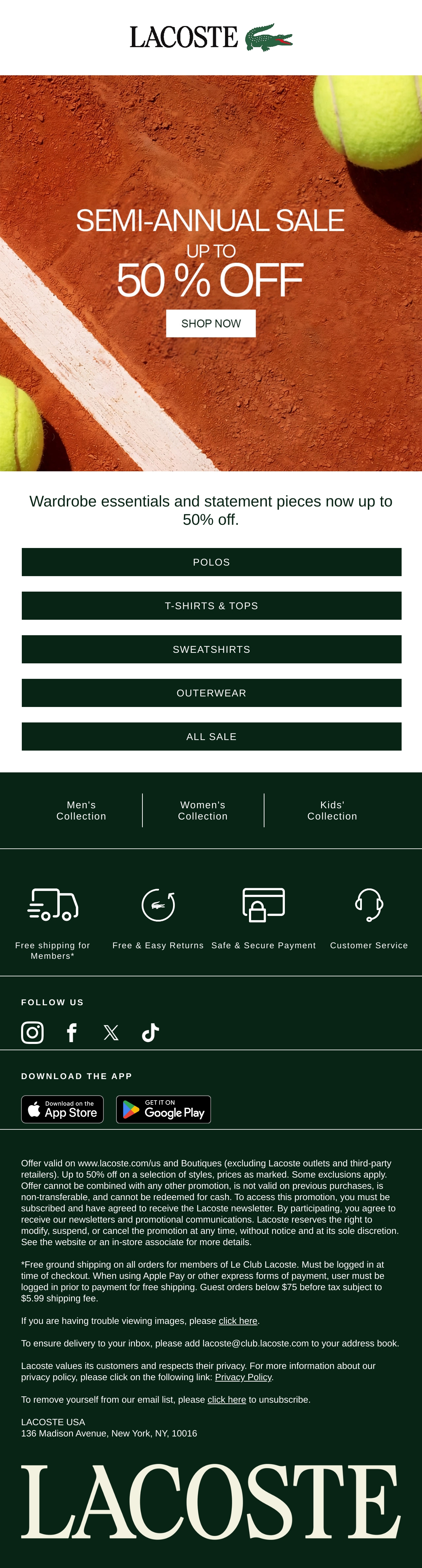Open Men's Collection

click(x=82, y=811)
